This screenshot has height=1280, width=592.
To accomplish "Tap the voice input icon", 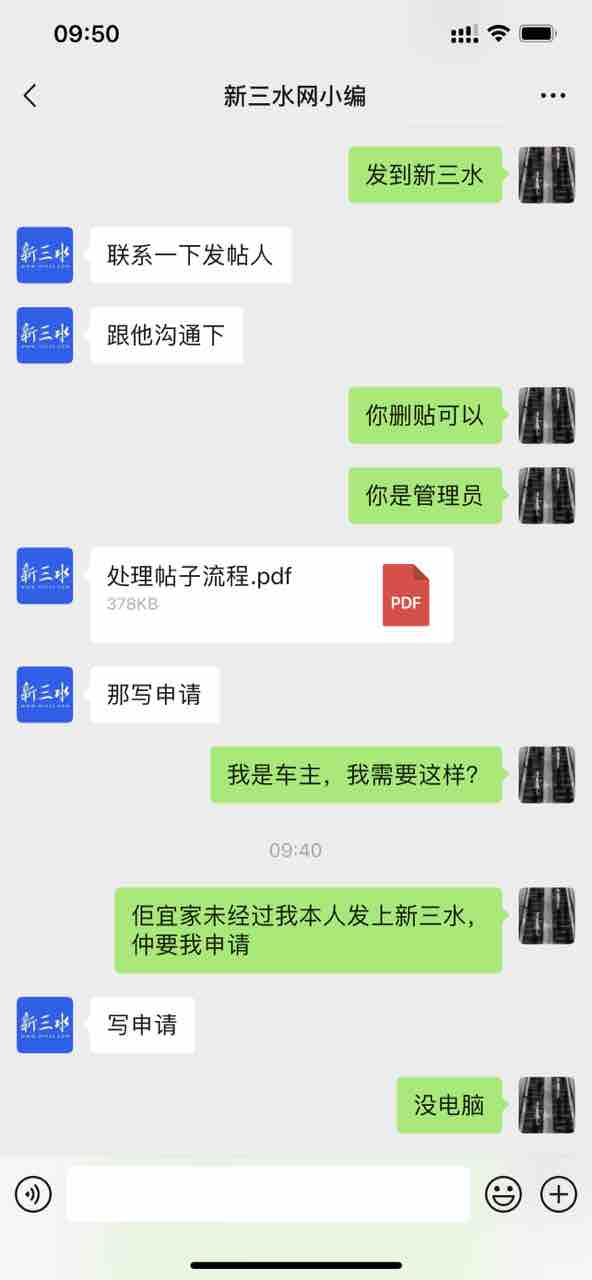I will (33, 1193).
